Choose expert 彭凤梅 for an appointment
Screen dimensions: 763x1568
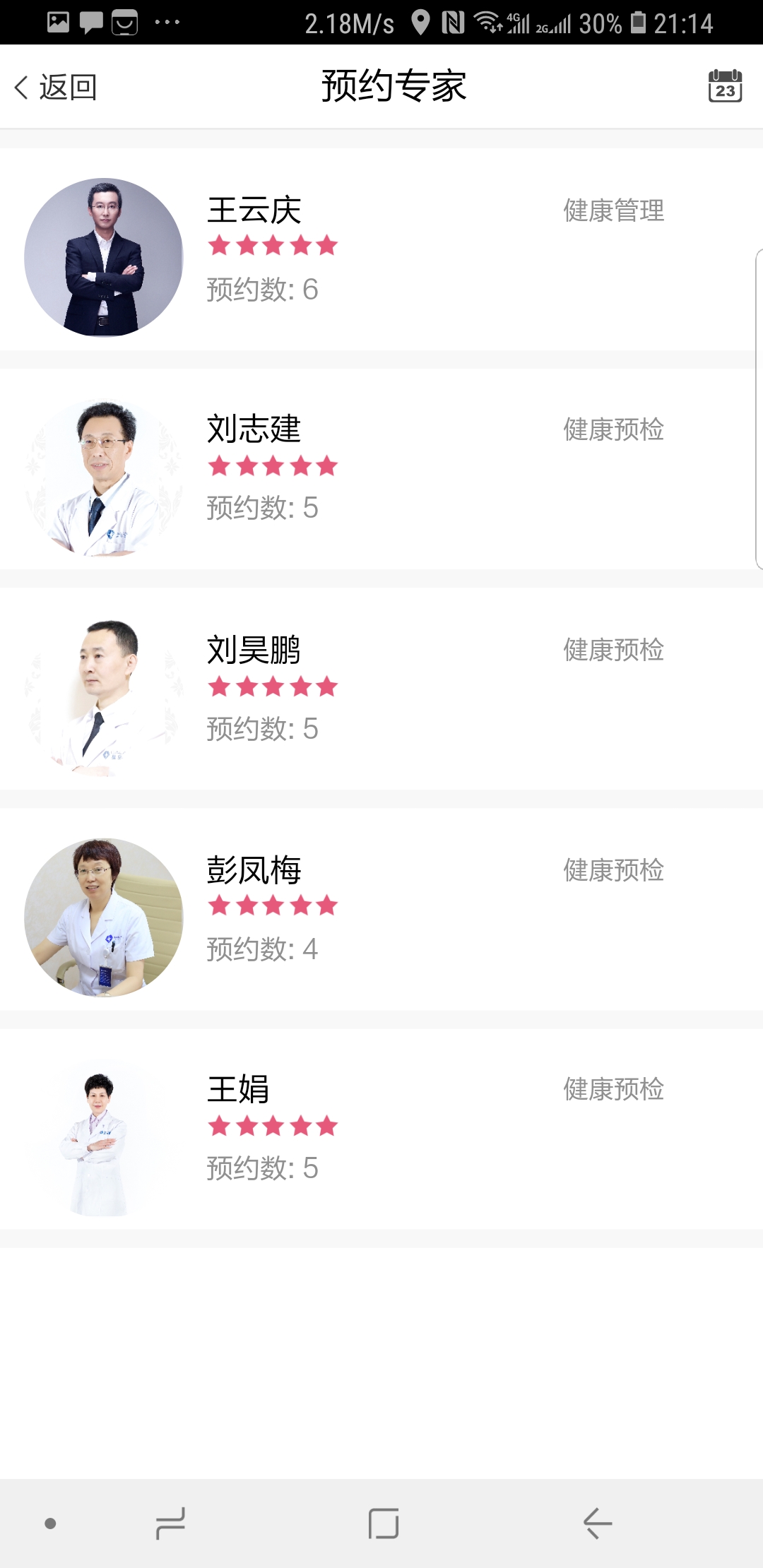[x=381, y=909]
